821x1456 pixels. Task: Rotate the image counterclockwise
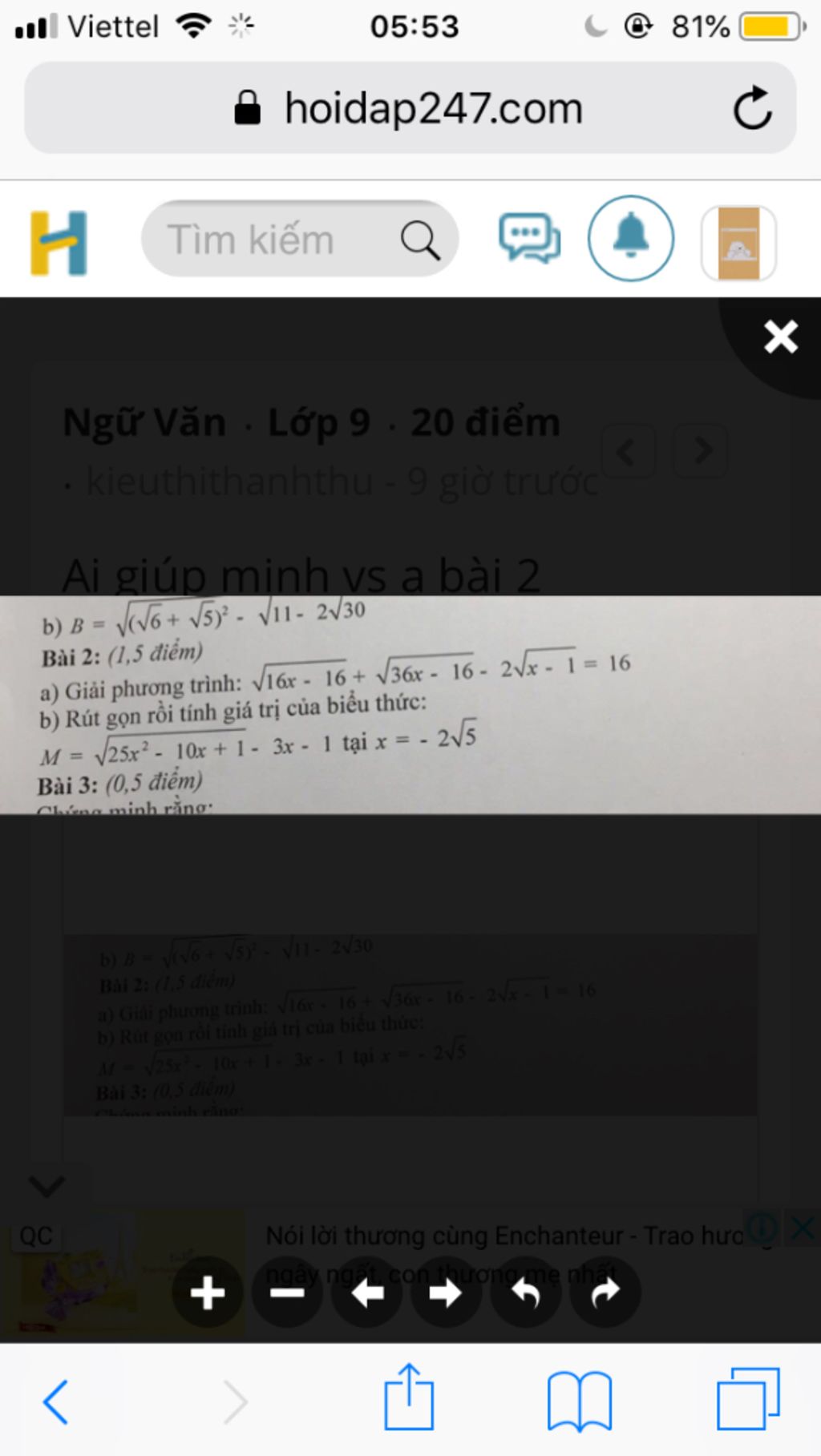525,1293
